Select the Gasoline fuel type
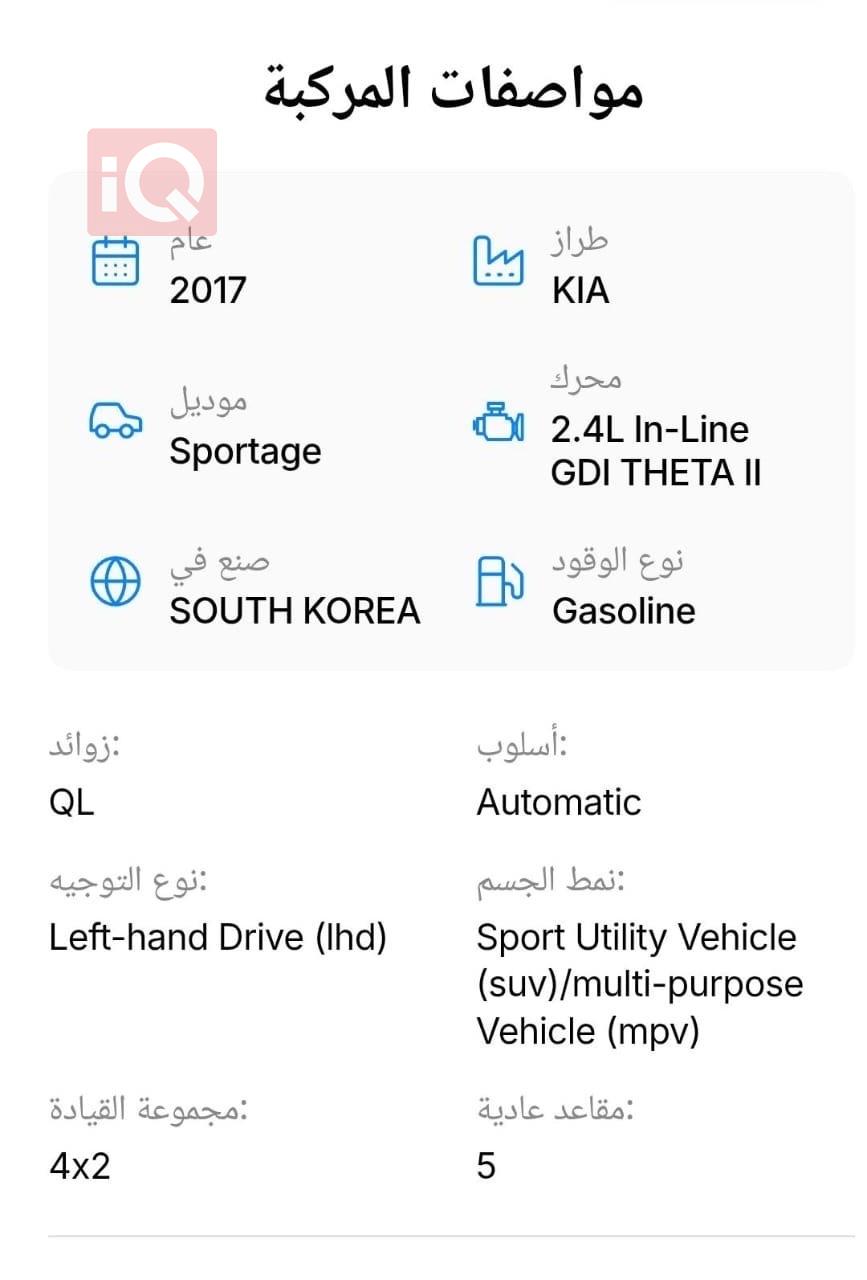 point(624,611)
